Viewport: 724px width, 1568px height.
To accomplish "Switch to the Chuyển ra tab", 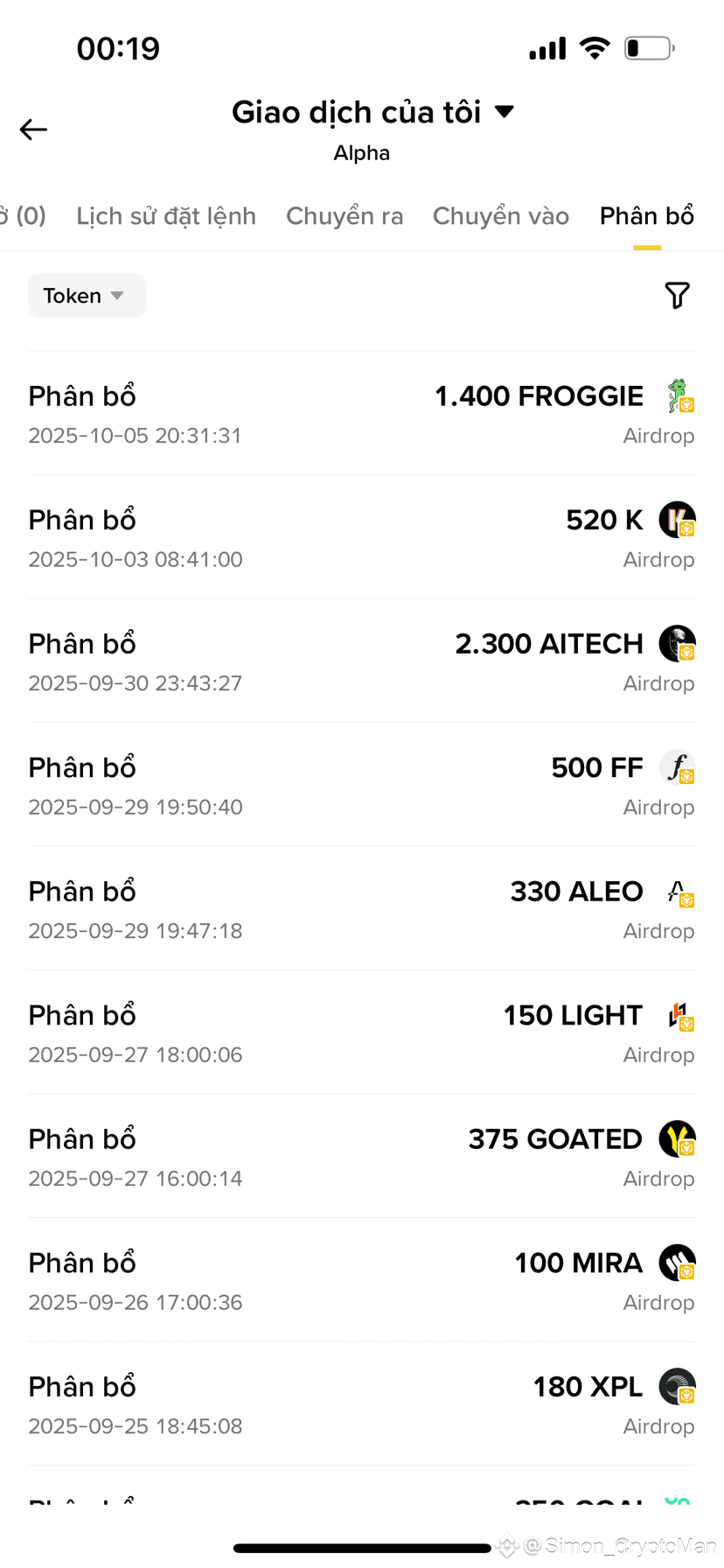I will 345,216.
